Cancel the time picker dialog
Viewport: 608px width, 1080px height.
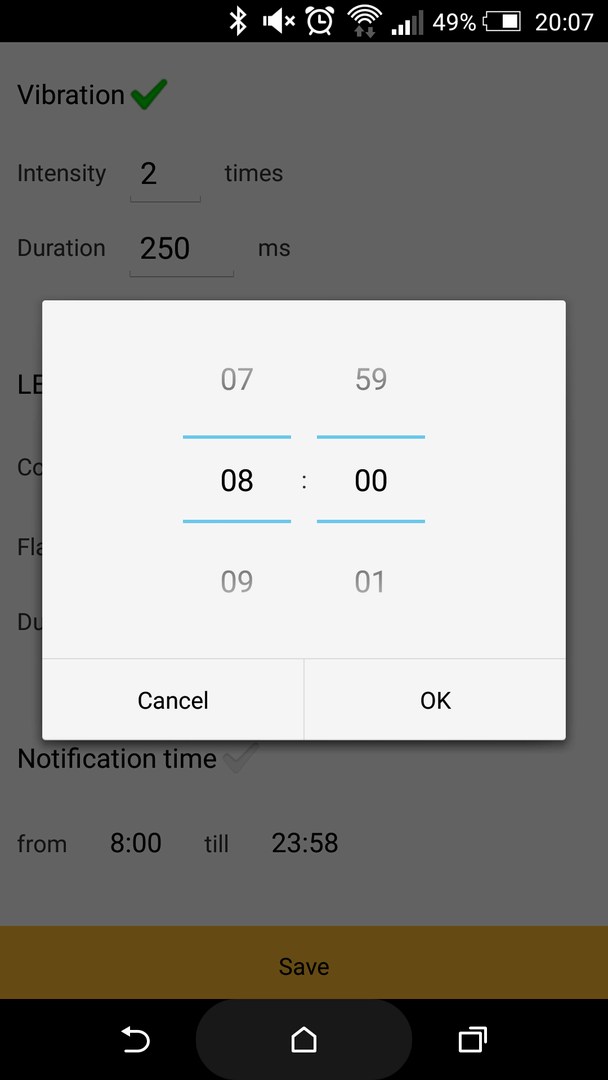point(173,700)
